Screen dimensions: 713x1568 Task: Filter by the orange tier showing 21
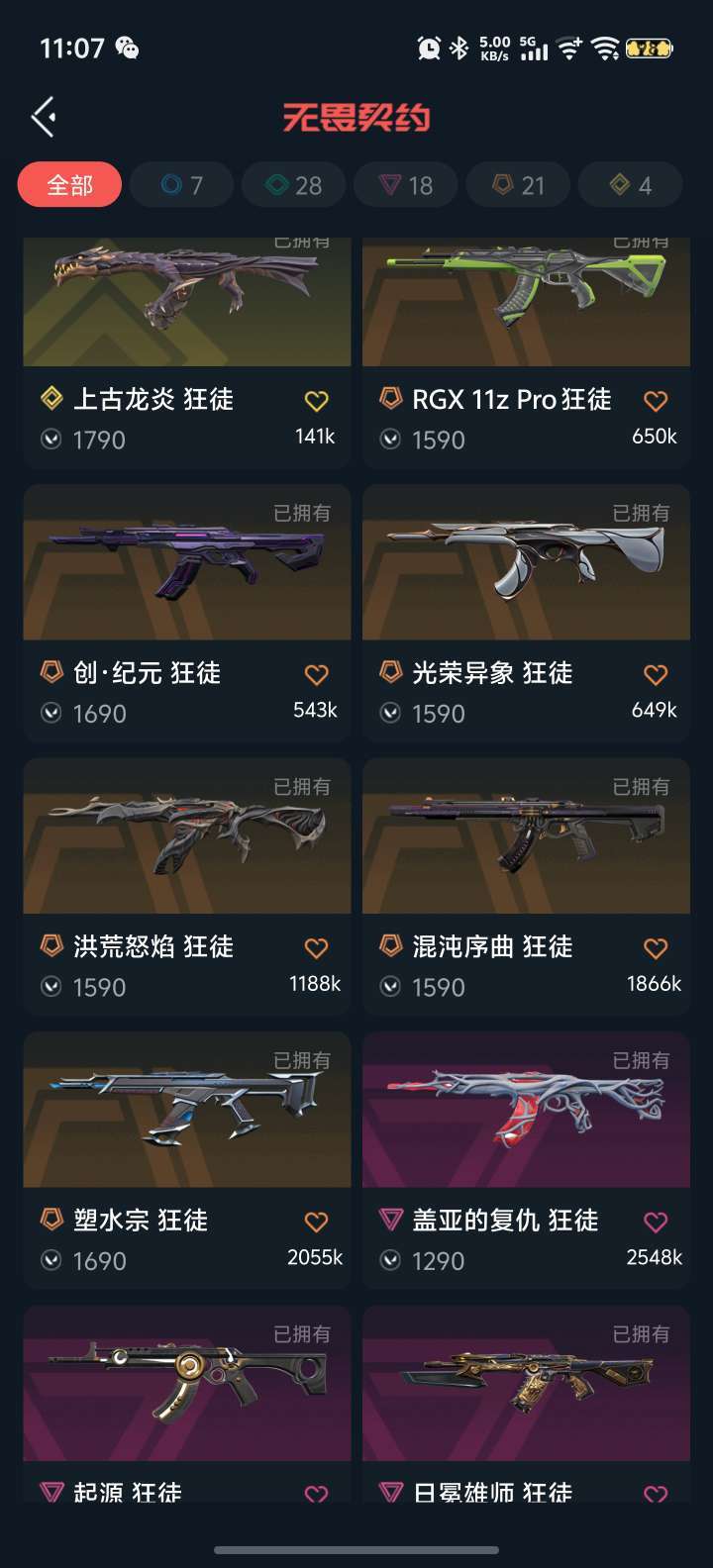pyautogui.click(x=518, y=185)
